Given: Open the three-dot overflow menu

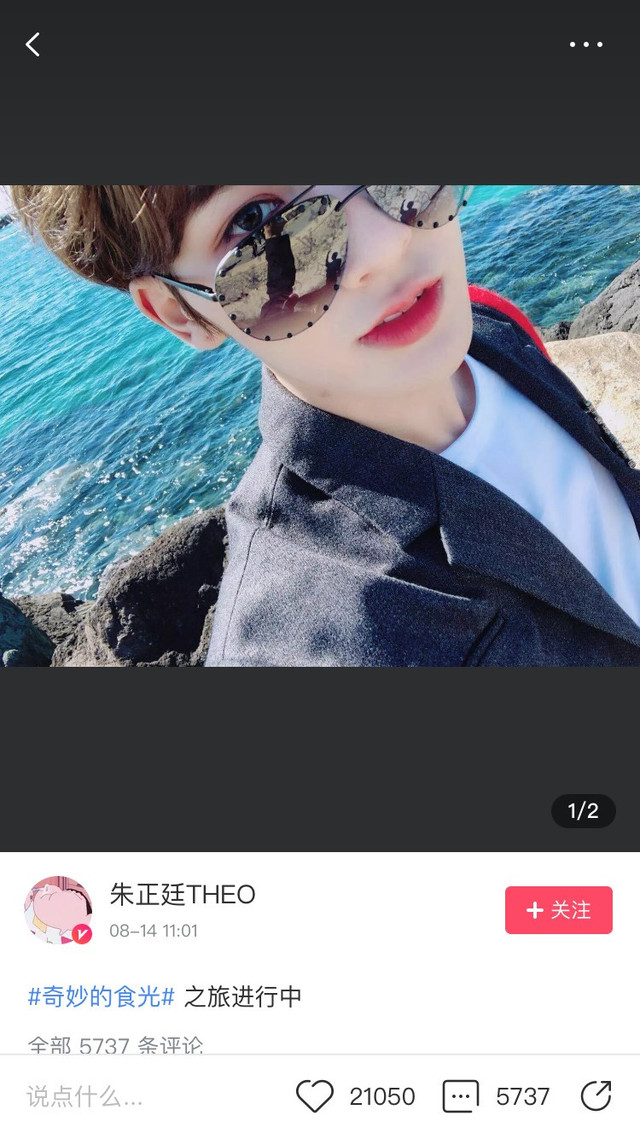Looking at the screenshot, I should pyautogui.click(x=586, y=44).
